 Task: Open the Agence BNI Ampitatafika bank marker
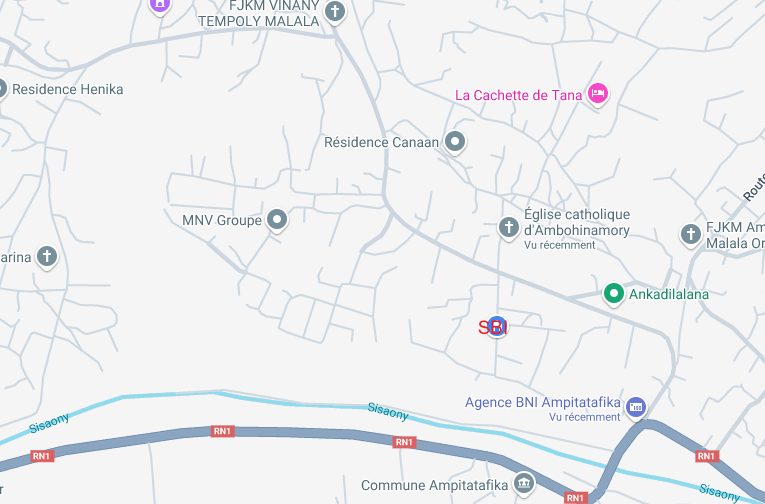[636, 407]
